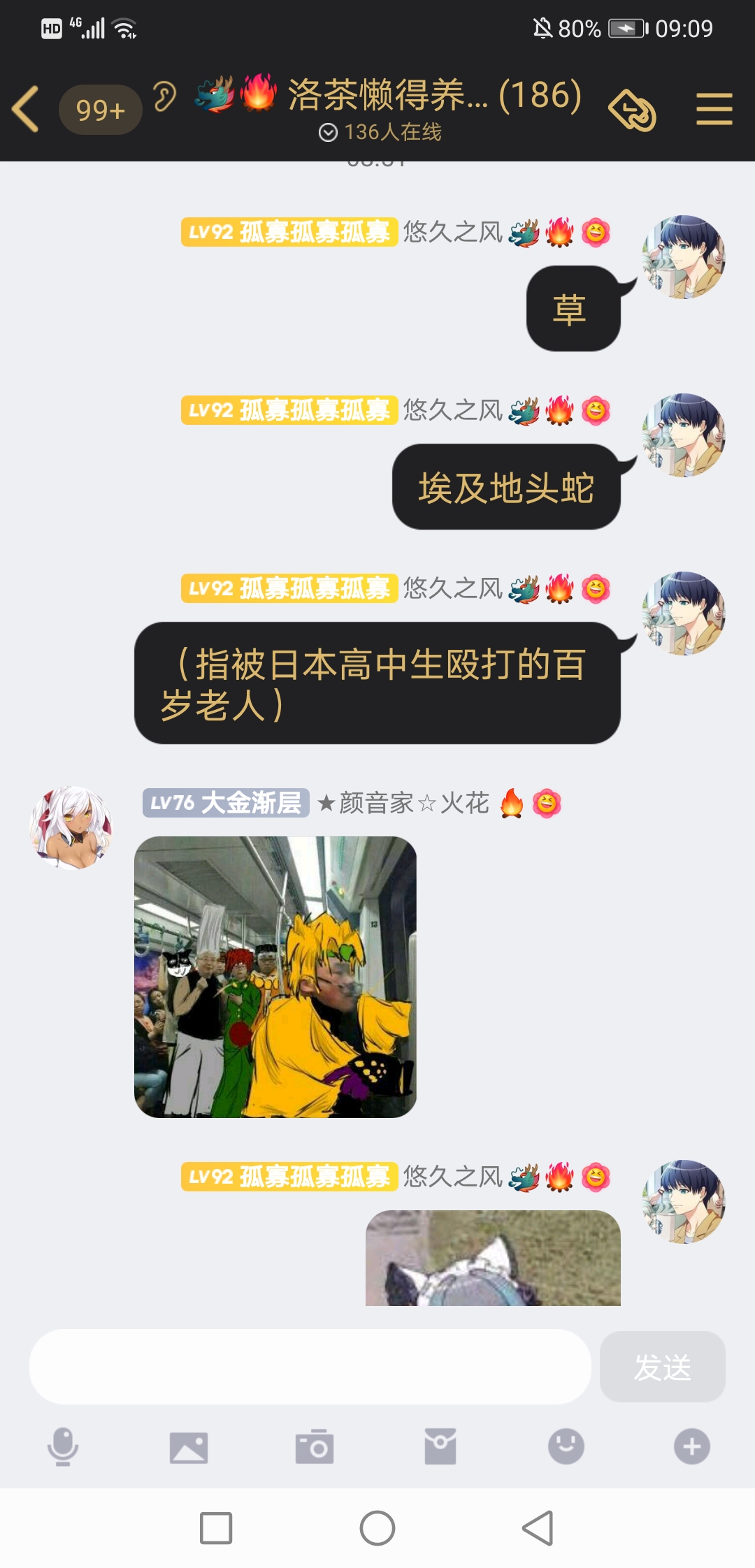Open the photo gallery picker
755x1568 pixels.
click(189, 1447)
